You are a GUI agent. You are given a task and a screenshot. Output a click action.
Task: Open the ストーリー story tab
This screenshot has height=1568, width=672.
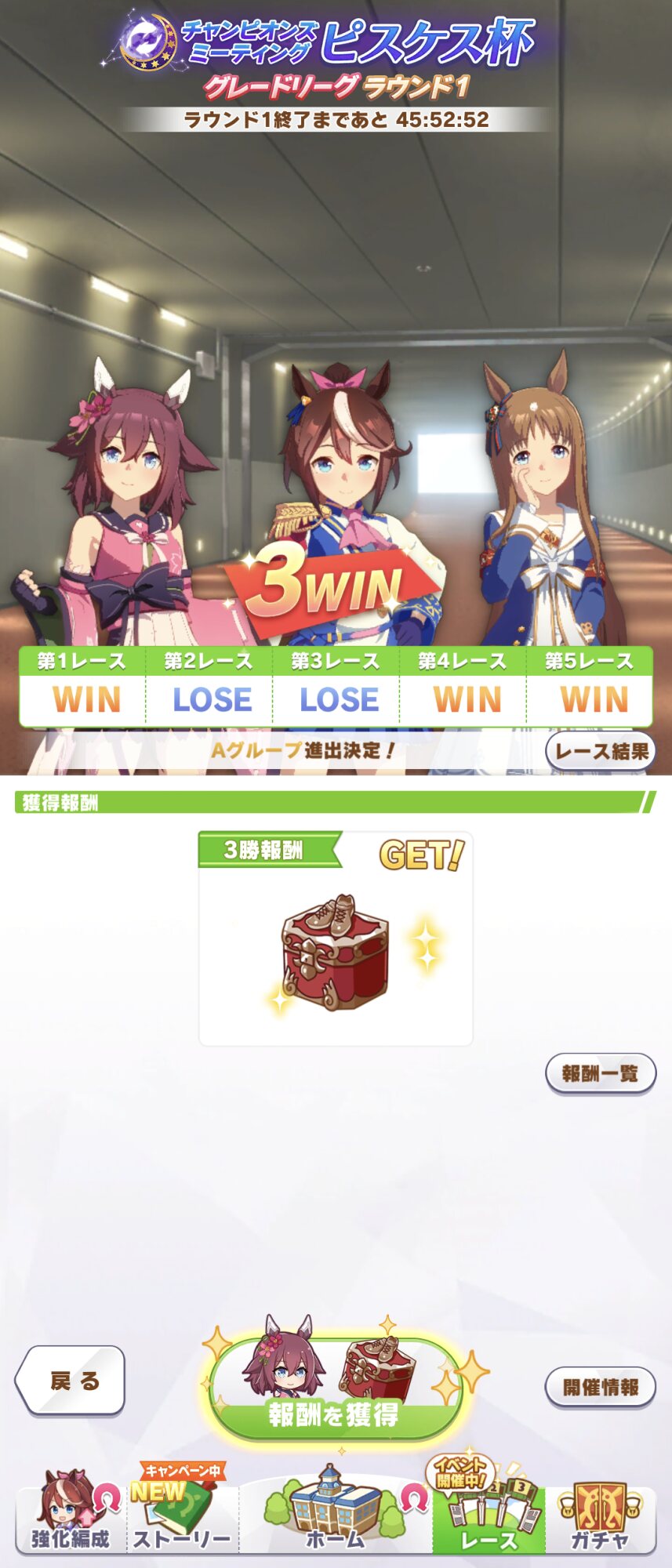coord(182,1515)
